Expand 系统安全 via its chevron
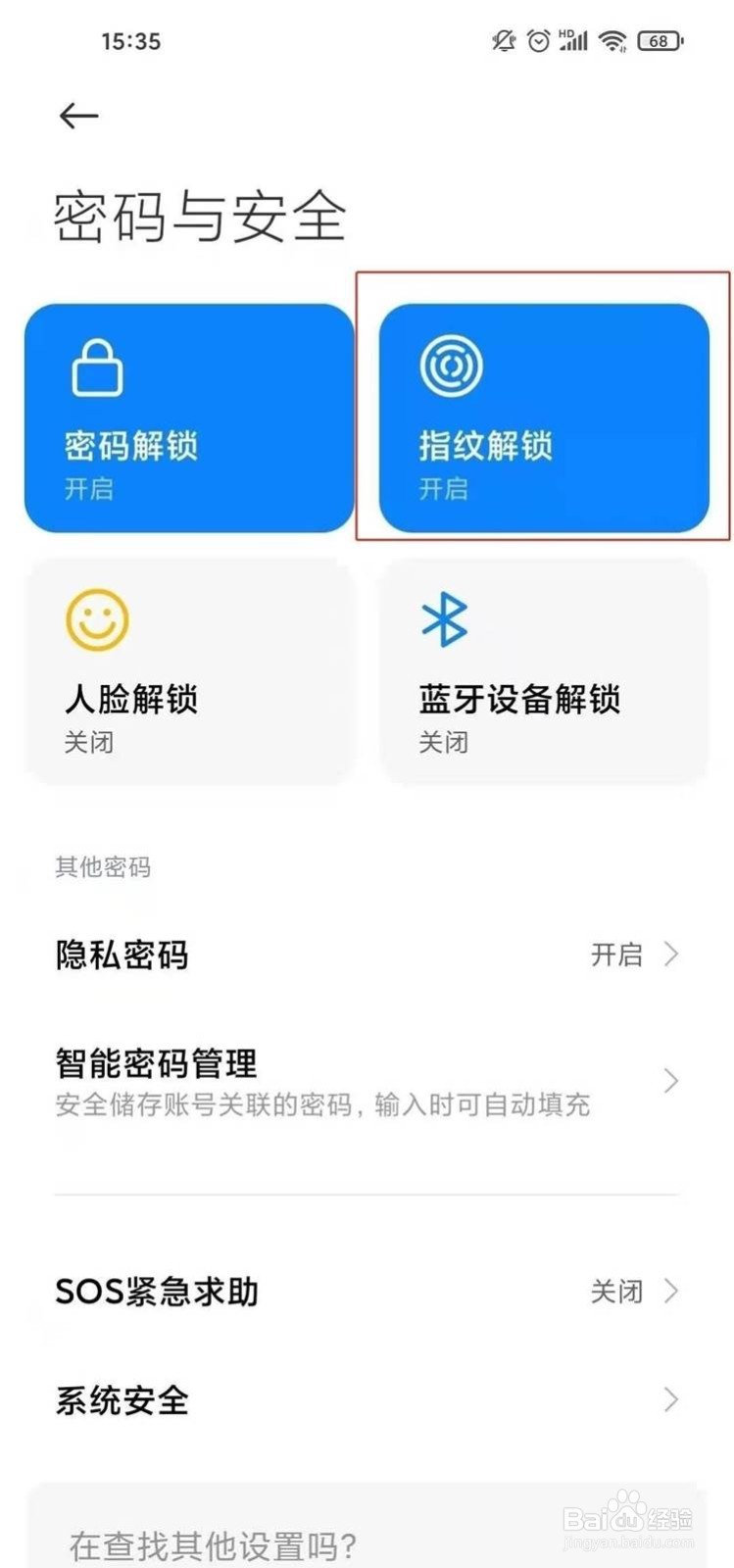Screen dimensions: 734x1568 pos(671,1399)
